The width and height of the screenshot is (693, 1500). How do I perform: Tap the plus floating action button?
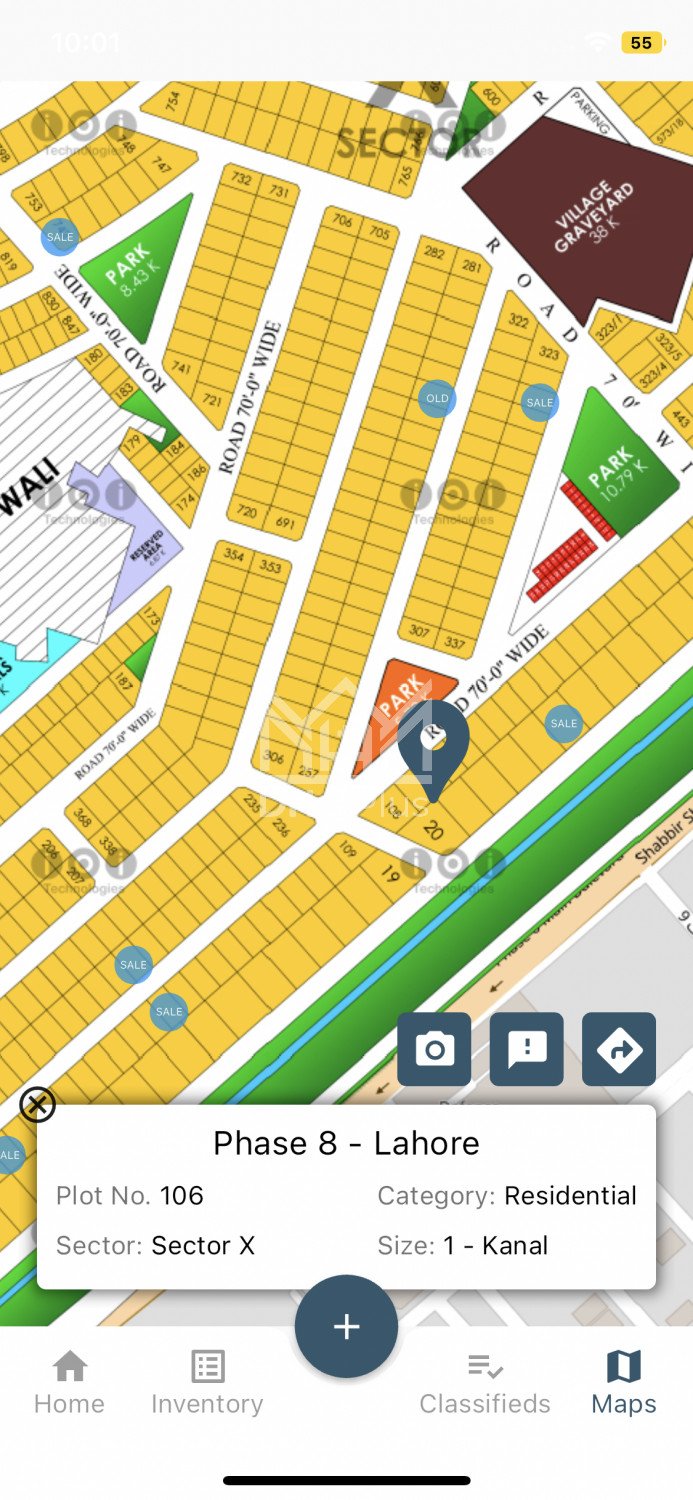click(346, 1326)
